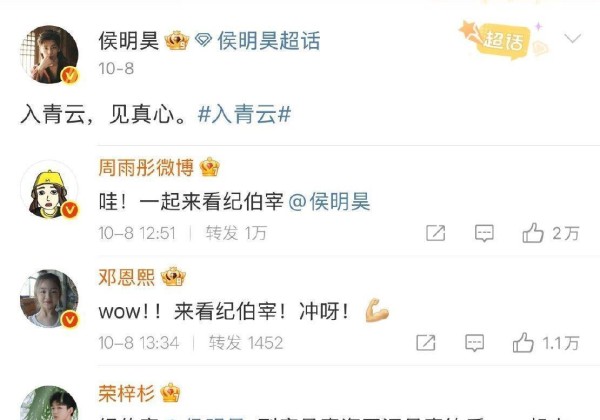The image size is (600, 420).
Task: Like 邓恩熙's comment
Action: point(545,343)
